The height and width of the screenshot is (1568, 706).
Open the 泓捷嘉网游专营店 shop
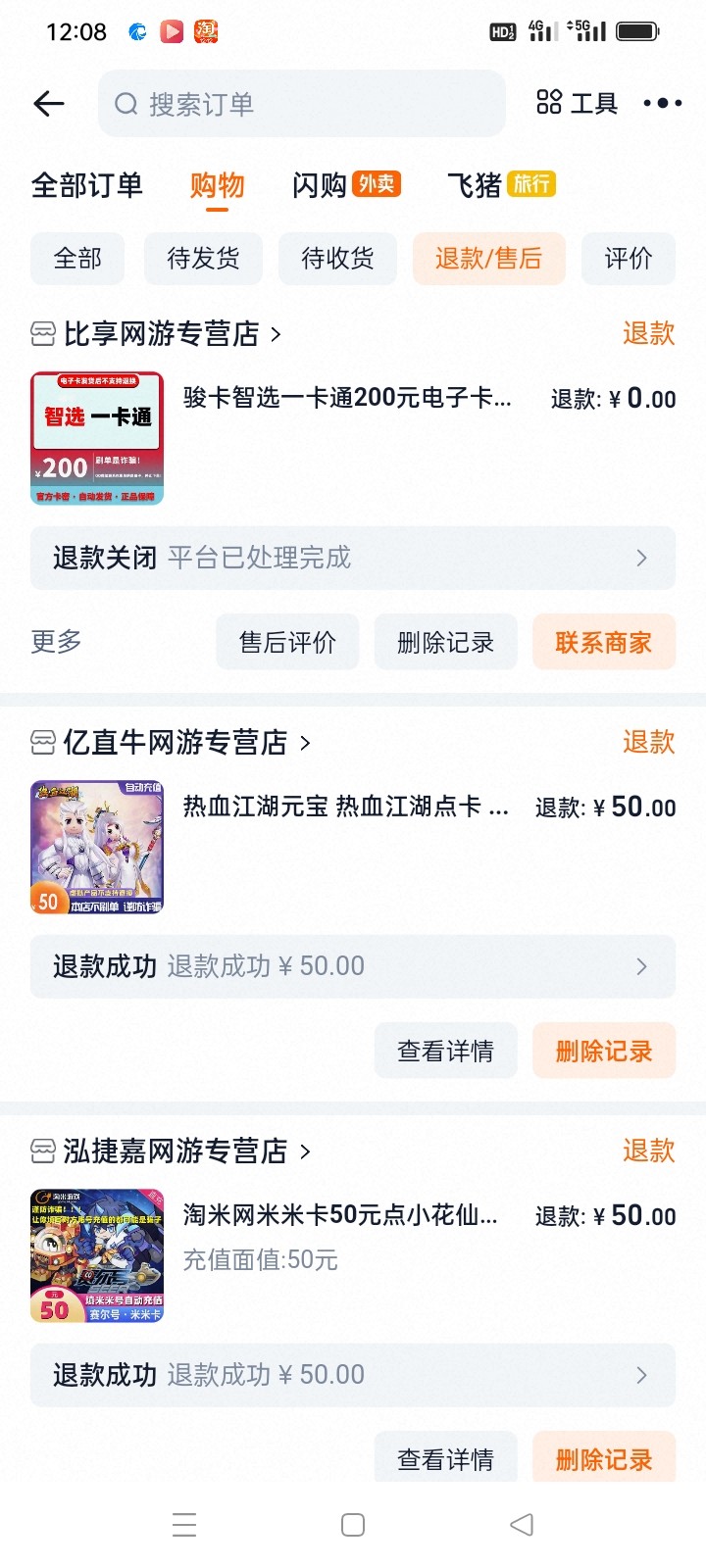click(176, 1151)
